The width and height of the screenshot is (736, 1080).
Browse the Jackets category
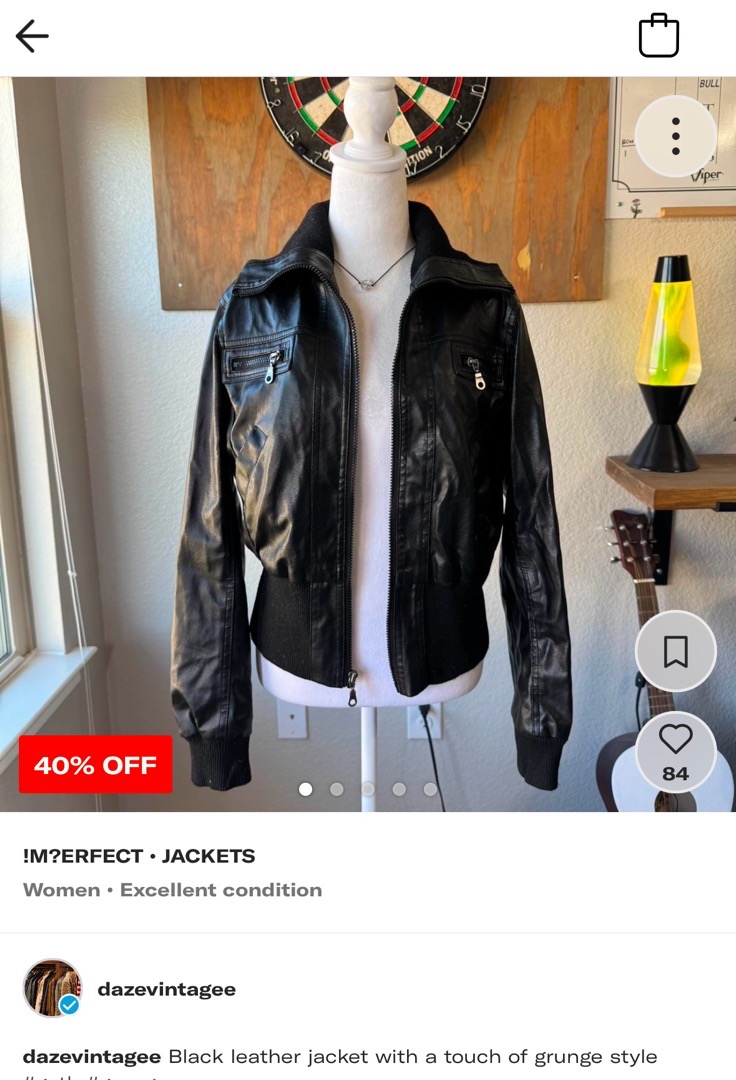(208, 856)
